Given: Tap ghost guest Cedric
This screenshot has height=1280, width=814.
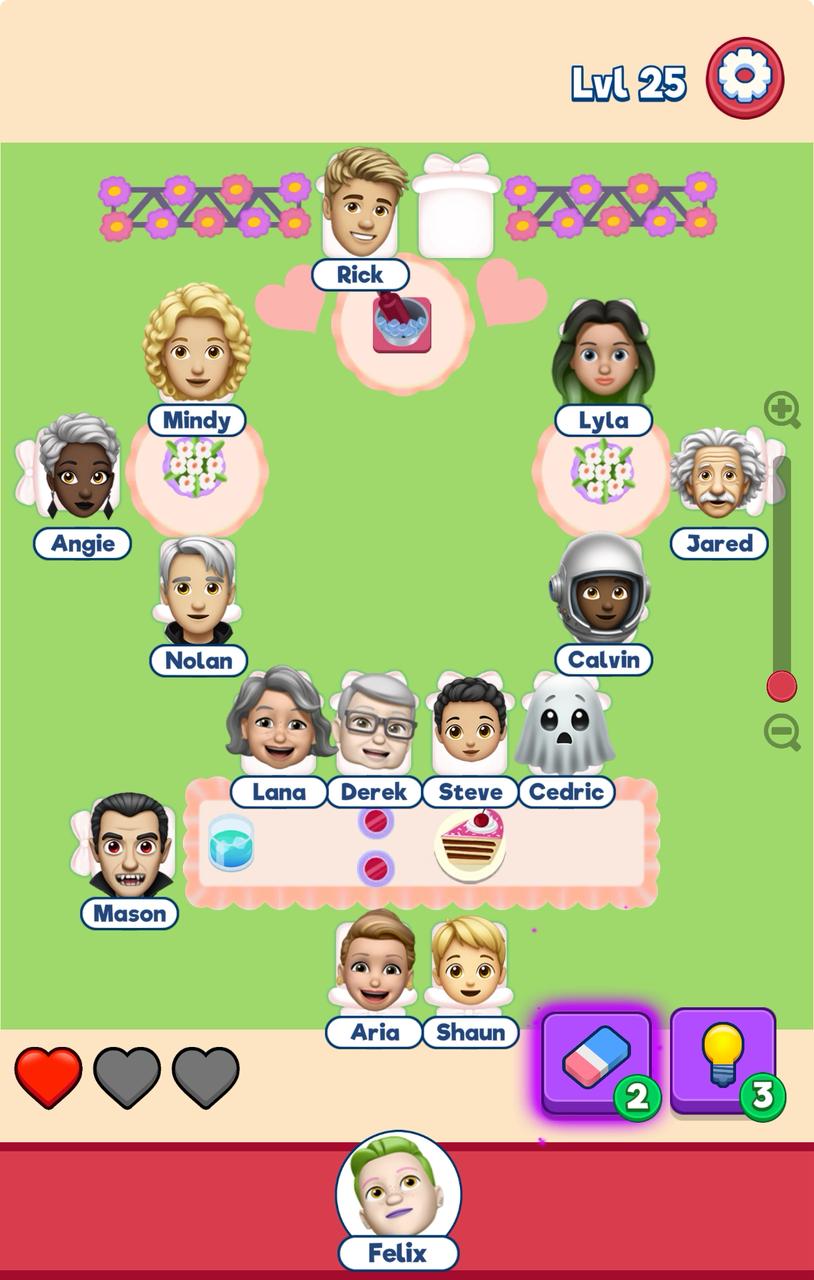Looking at the screenshot, I should click(565, 725).
